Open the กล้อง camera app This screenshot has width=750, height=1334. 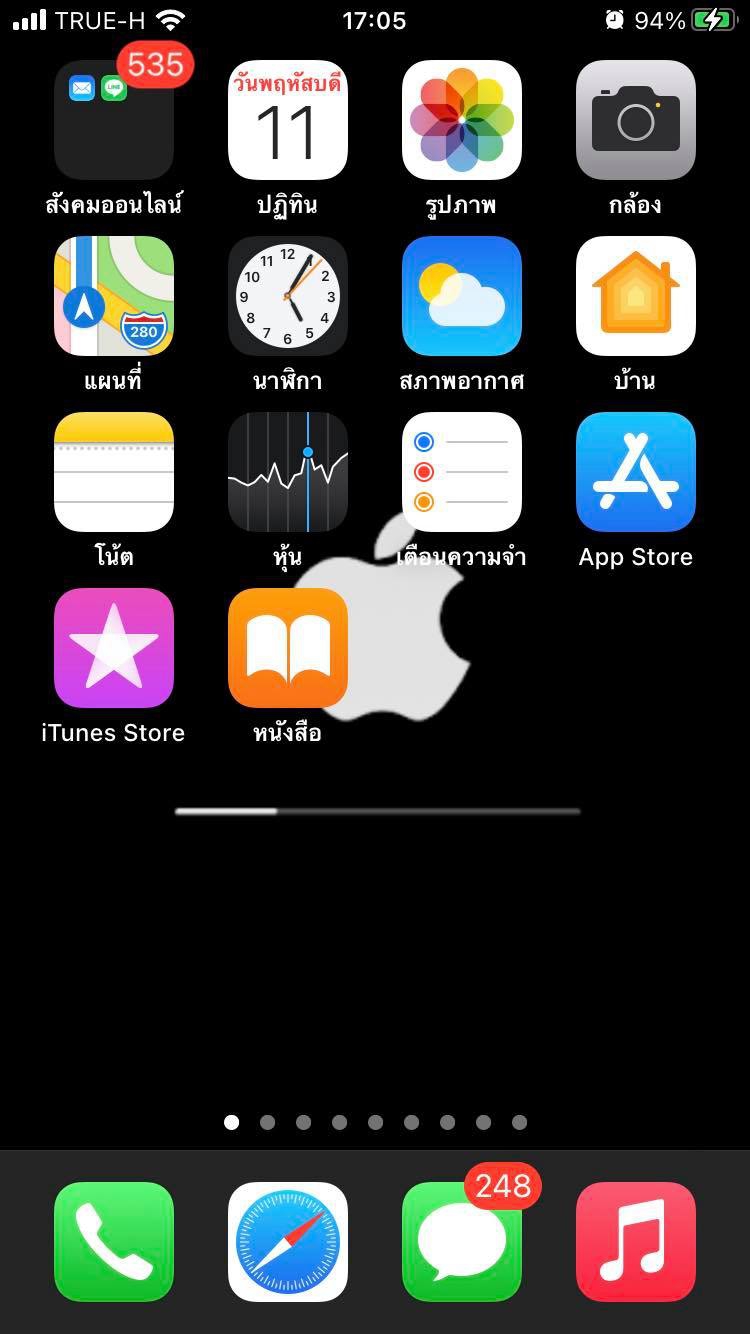(635, 120)
